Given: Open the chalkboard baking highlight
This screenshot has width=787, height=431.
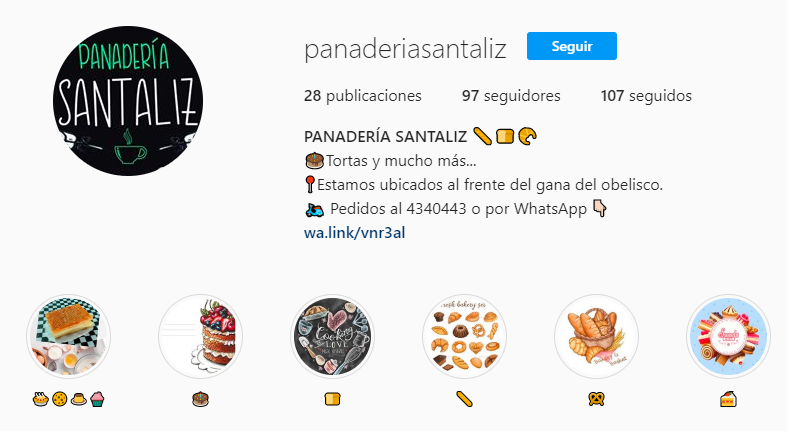Looking at the screenshot, I should point(333,336).
